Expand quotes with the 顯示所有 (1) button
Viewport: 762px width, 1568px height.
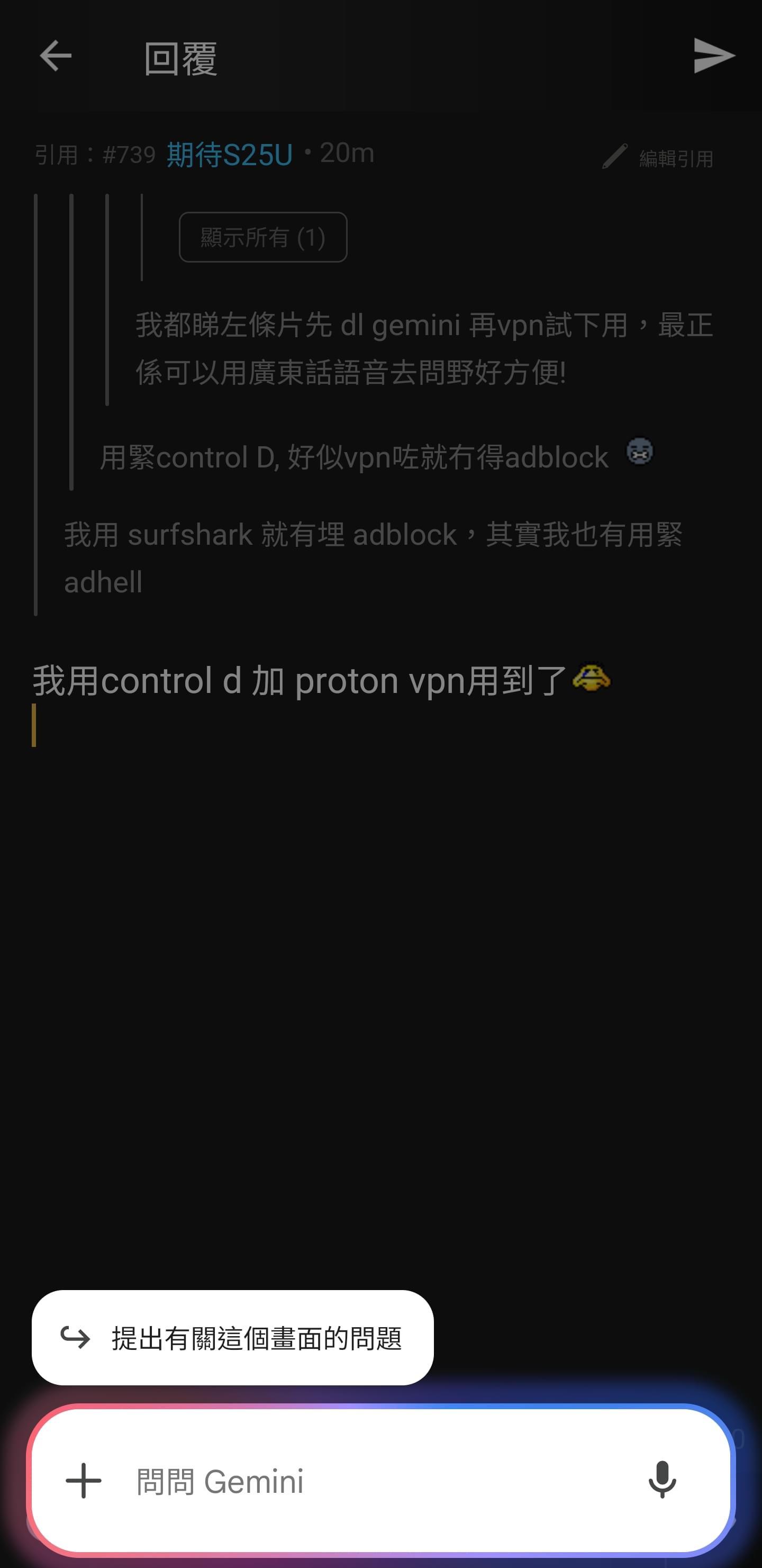click(x=263, y=237)
